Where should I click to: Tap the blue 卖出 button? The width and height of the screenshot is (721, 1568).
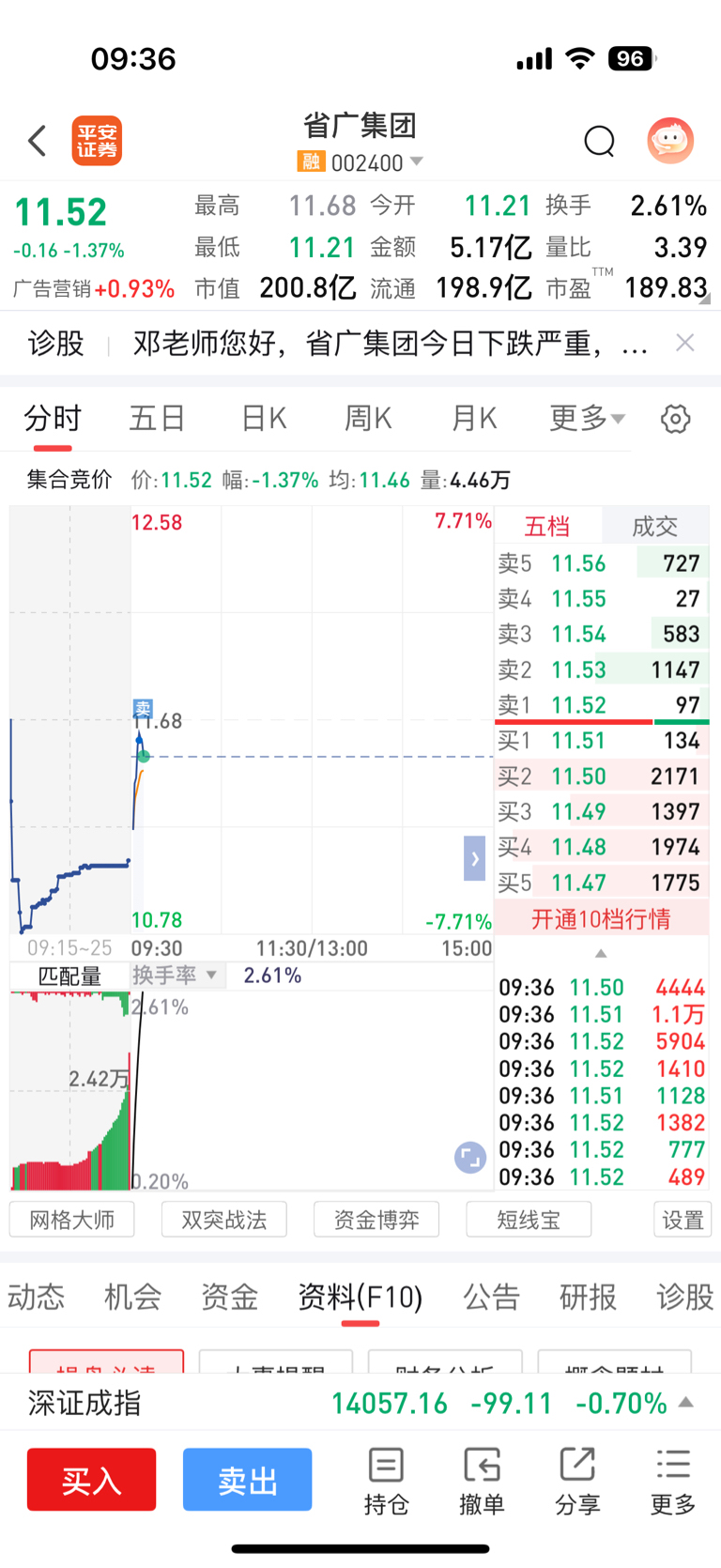[247, 1480]
